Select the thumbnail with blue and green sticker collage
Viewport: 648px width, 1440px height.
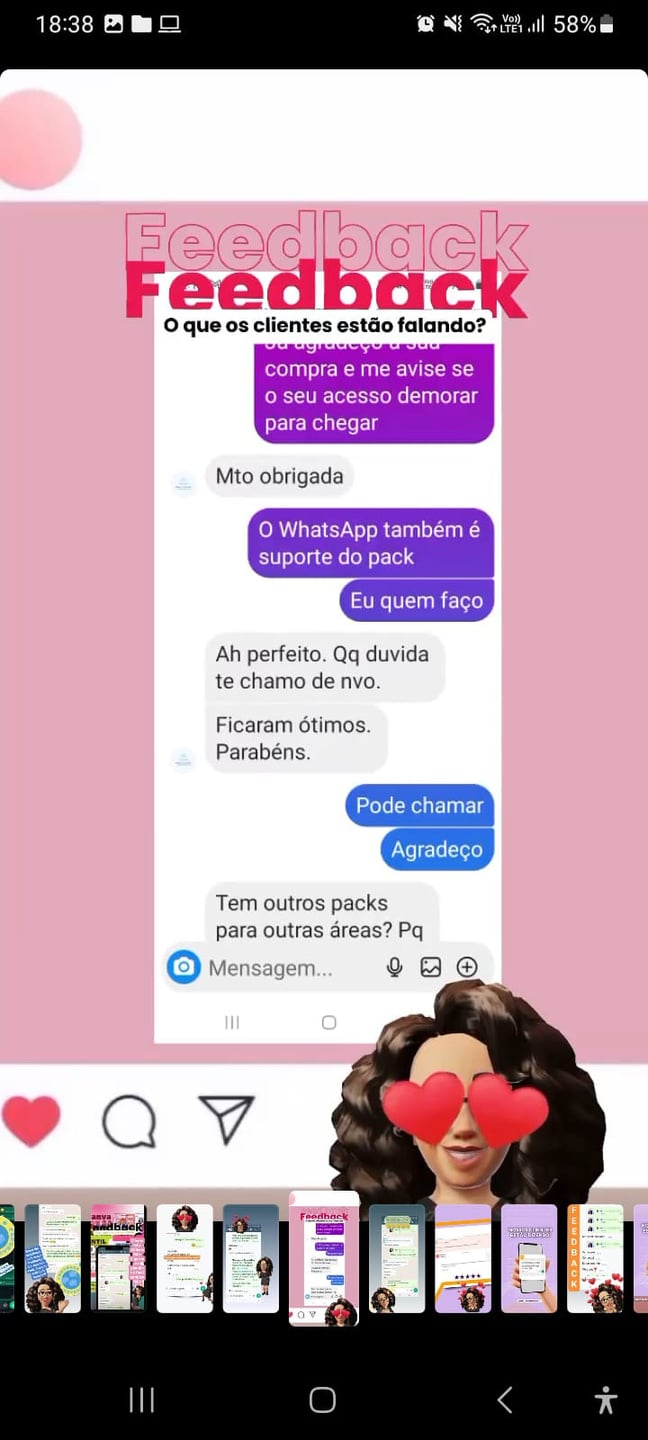tap(53, 1258)
